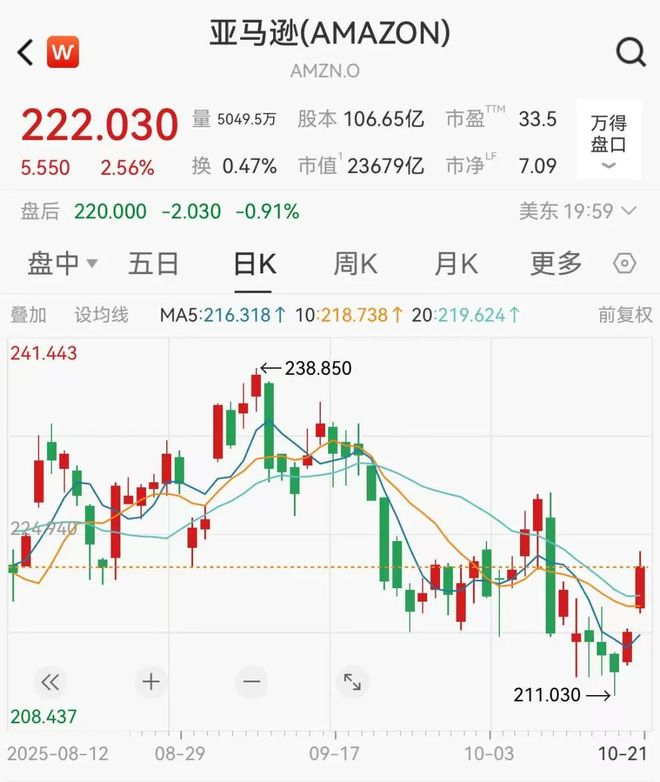Go back using the arrow
This screenshot has height=782, width=660.
click(26, 52)
